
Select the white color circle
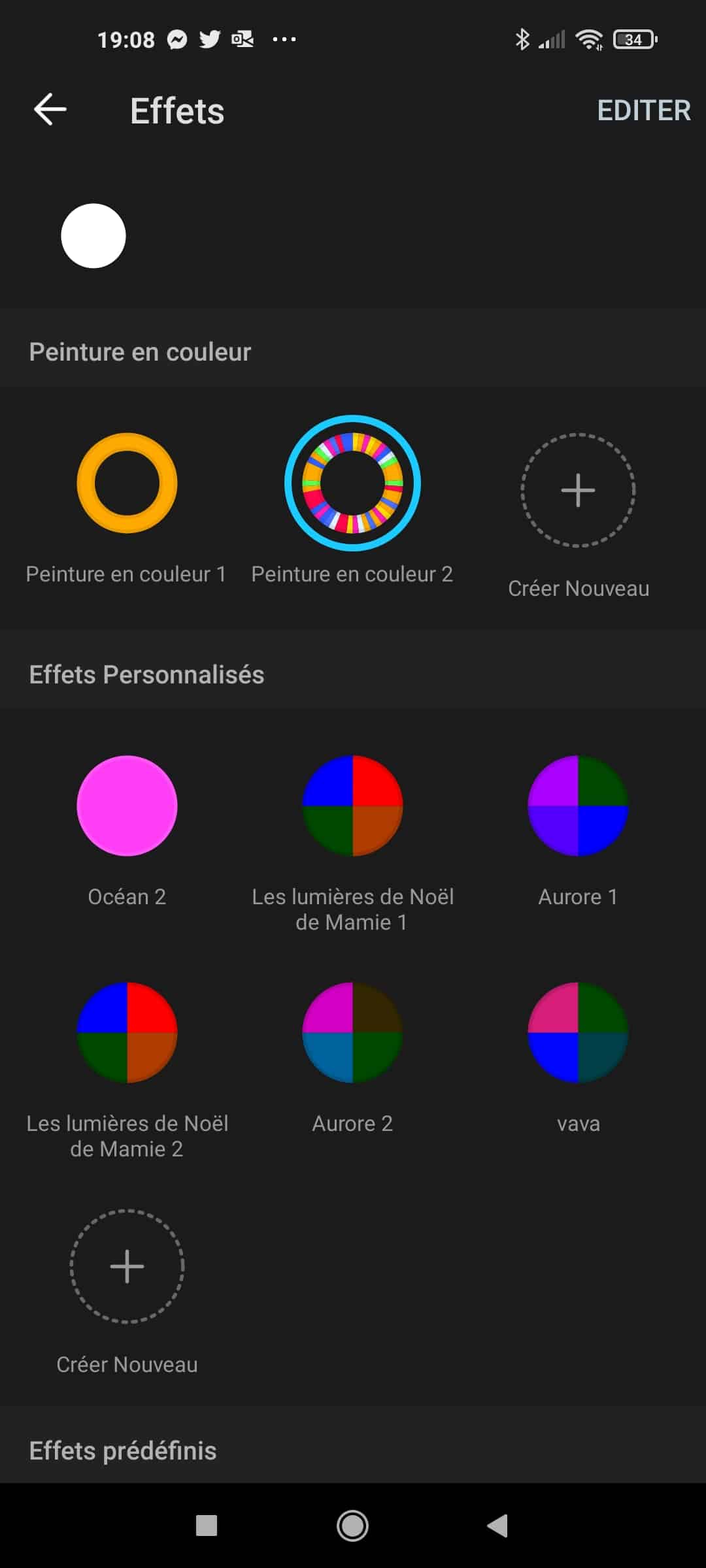[93, 236]
